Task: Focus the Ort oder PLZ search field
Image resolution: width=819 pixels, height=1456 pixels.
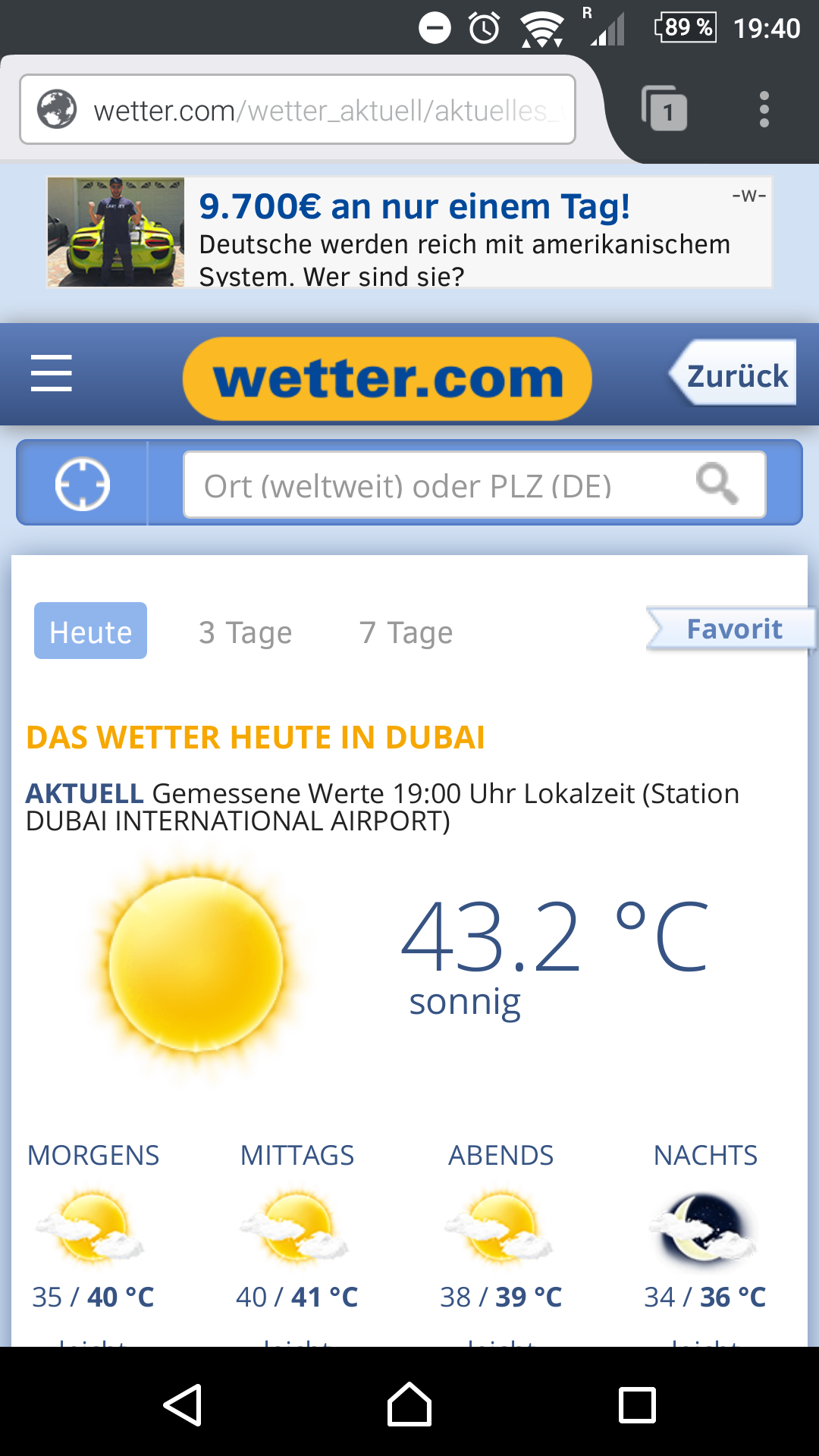Action: click(474, 485)
